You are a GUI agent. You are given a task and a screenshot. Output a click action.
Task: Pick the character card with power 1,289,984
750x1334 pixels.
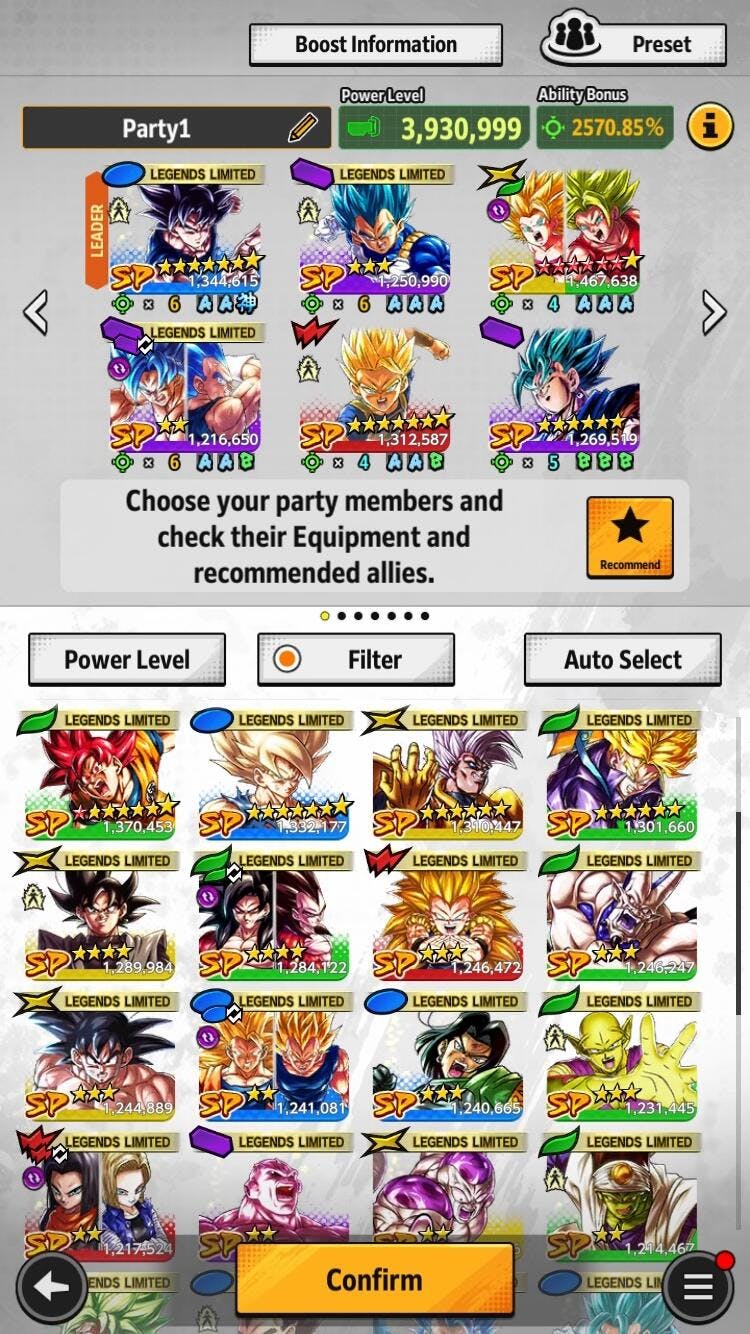click(x=99, y=915)
